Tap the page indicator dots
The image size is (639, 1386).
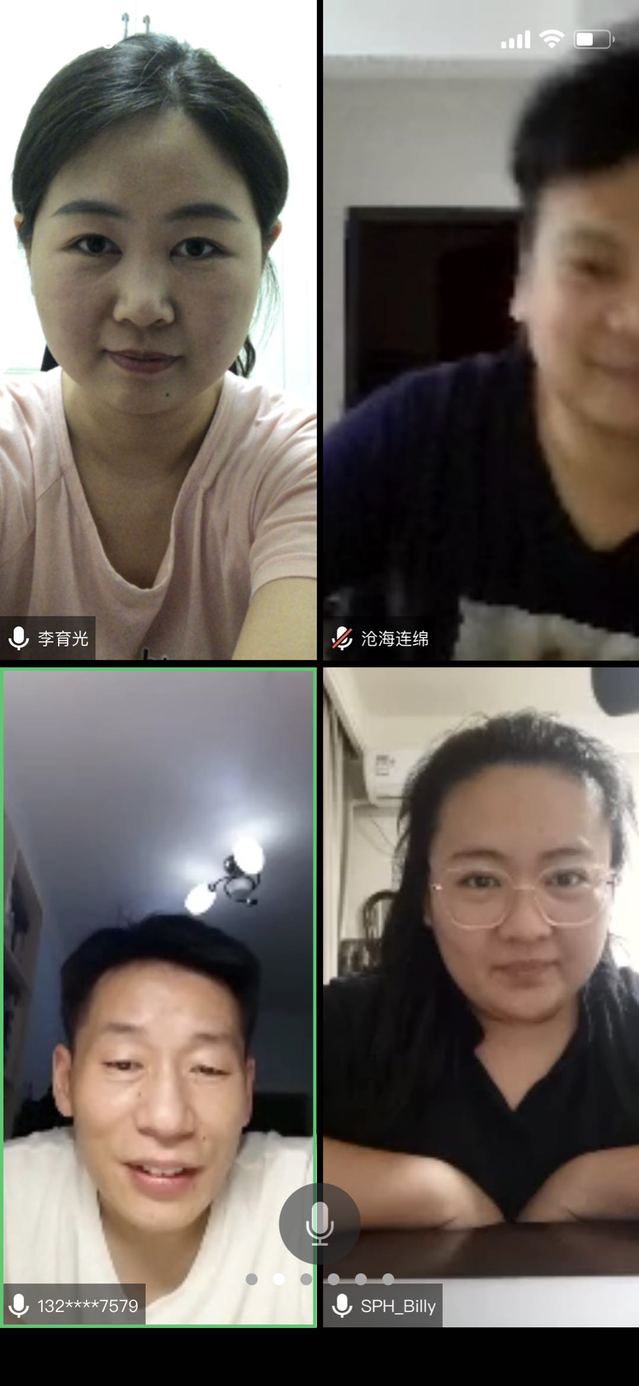(319, 1279)
